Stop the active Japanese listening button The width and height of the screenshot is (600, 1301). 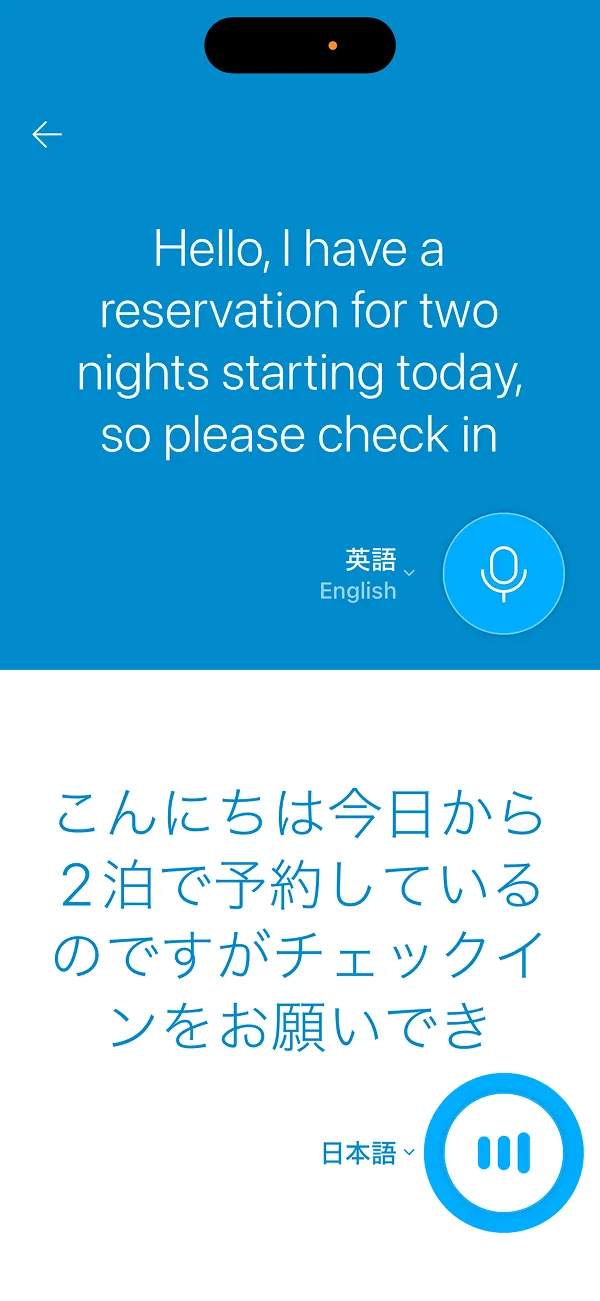(503, 1153)
